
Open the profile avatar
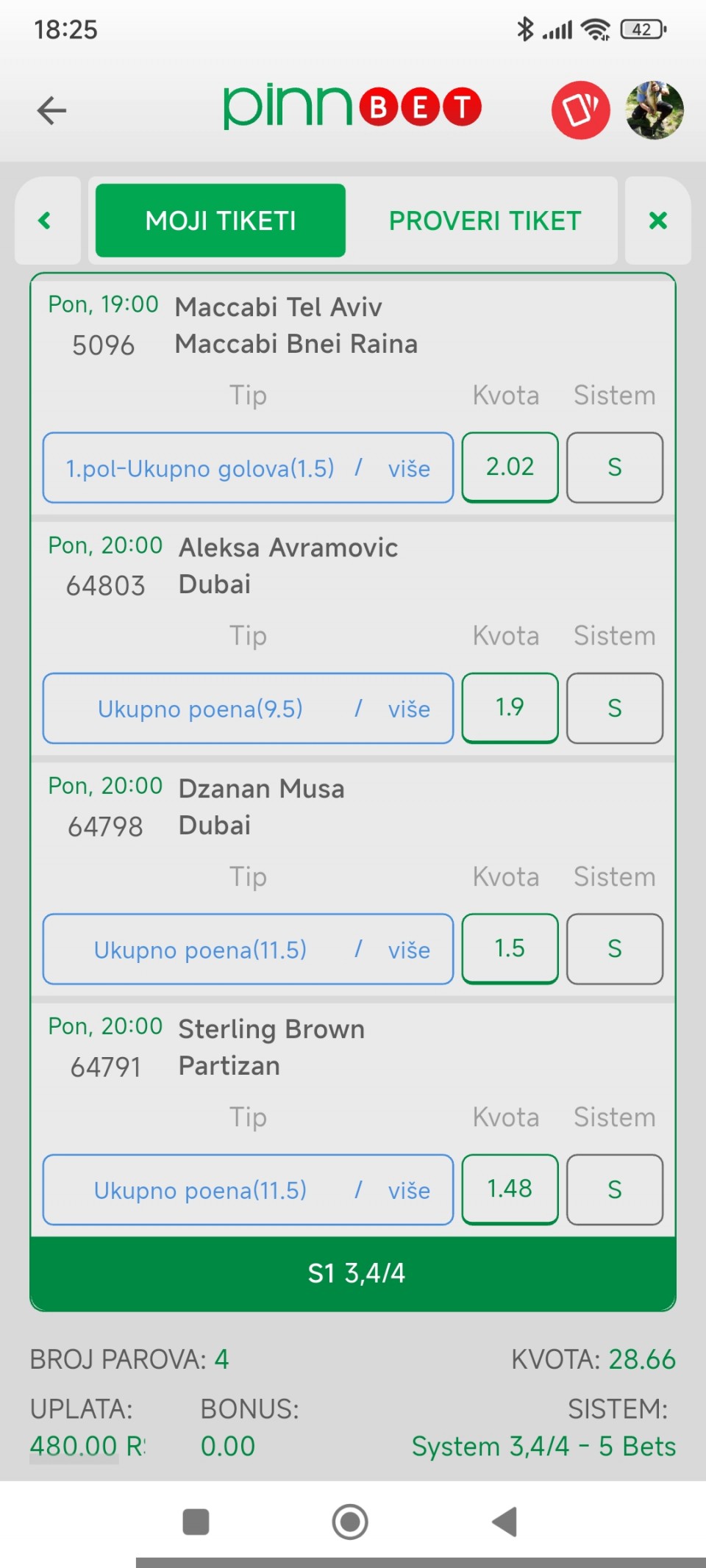[x=655, y=110]
